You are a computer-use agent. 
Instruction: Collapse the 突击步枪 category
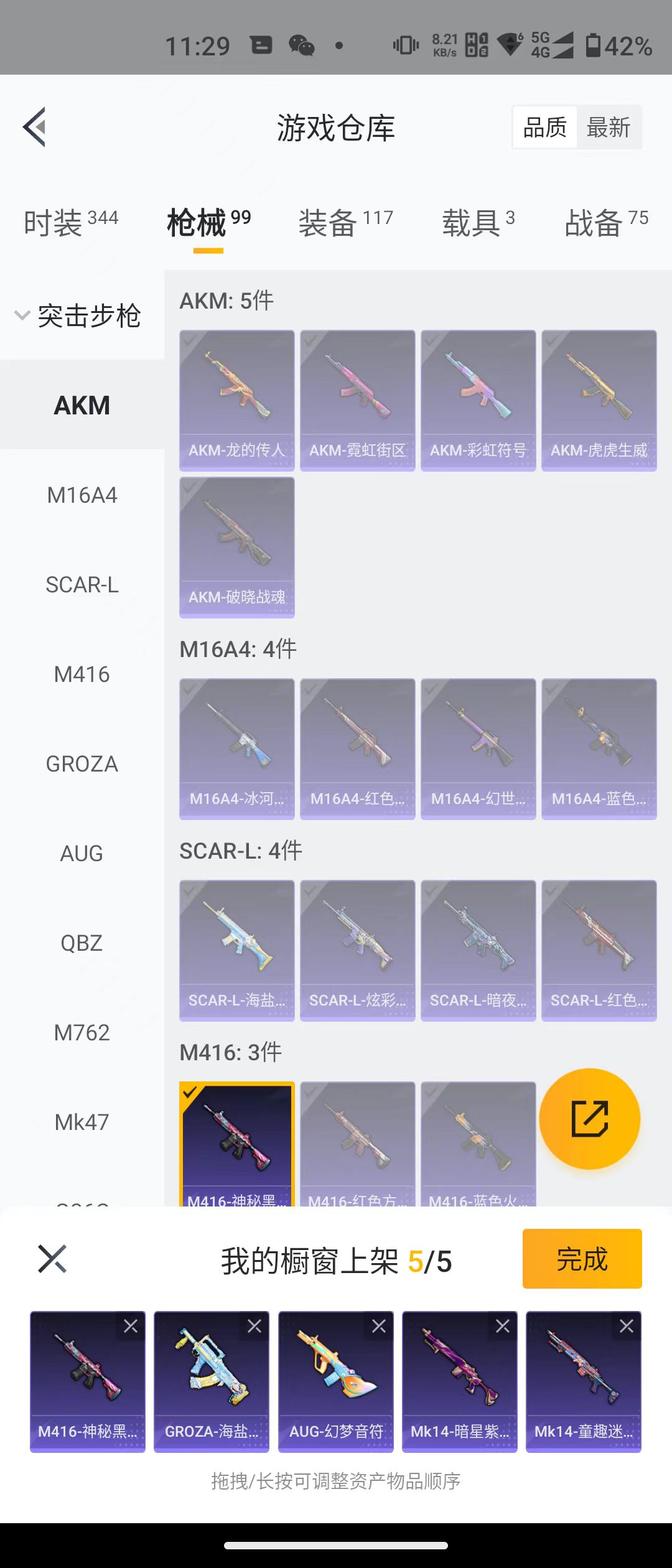tap(78, 315)
